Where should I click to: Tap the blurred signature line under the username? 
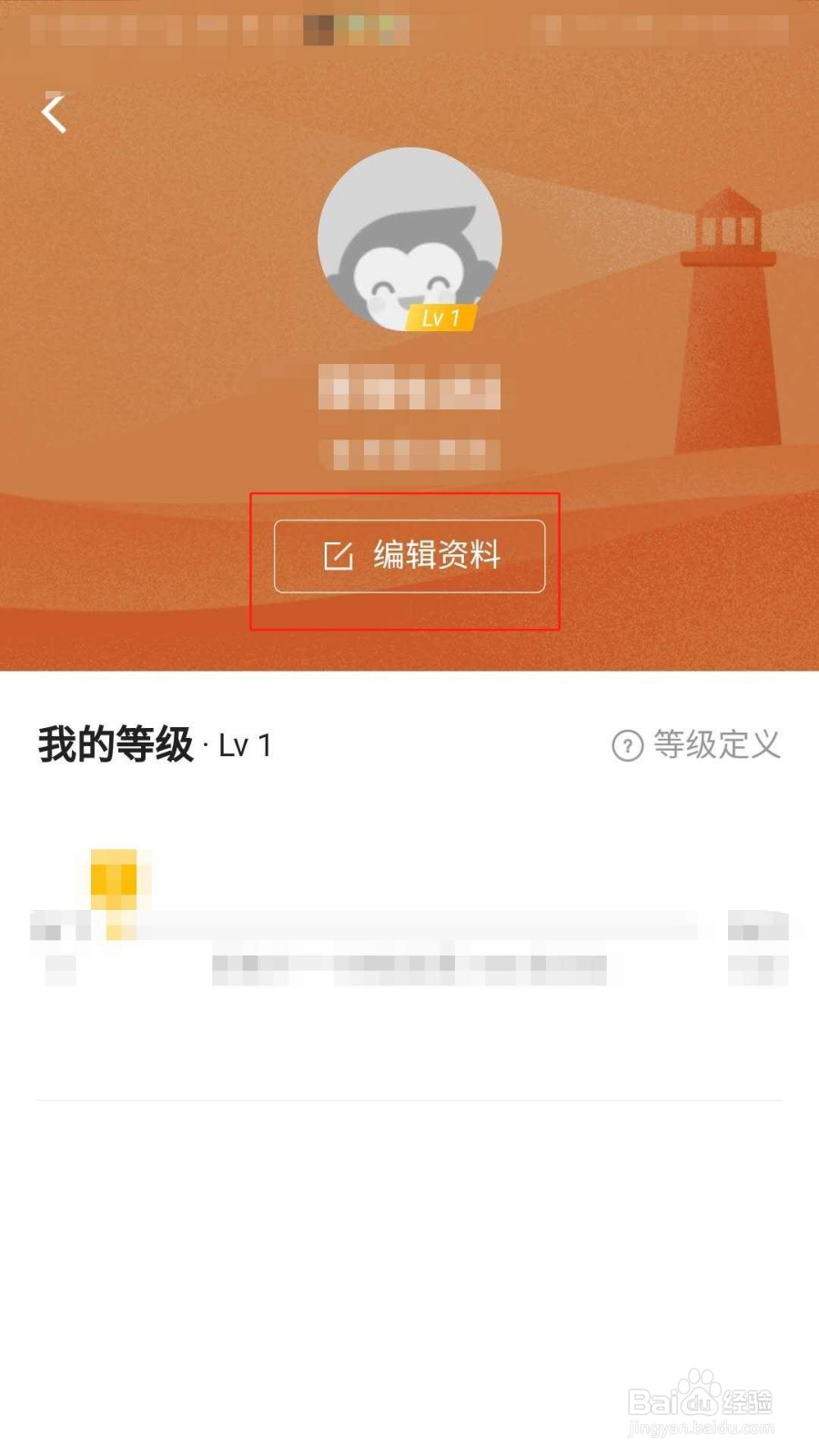409,455
